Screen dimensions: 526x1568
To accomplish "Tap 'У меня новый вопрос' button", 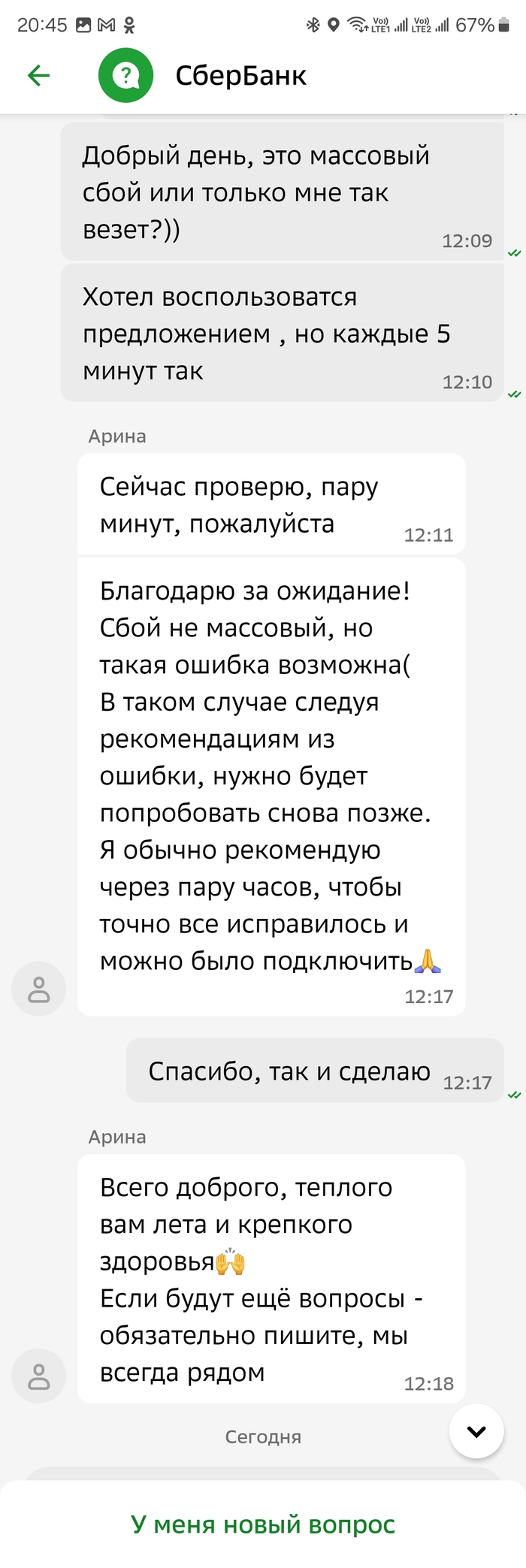I will 263,1524.
